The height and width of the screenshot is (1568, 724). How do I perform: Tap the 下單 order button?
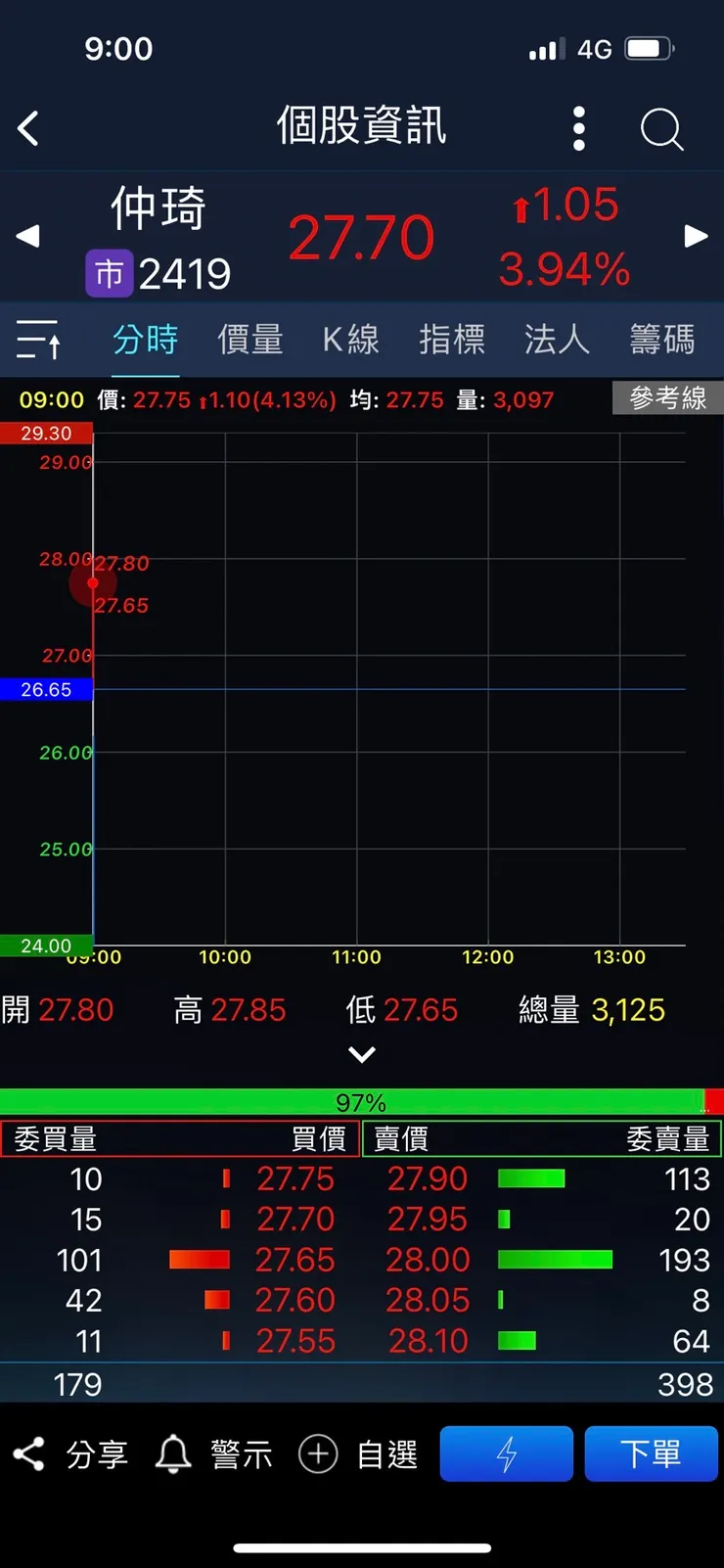pos(652,1453)
